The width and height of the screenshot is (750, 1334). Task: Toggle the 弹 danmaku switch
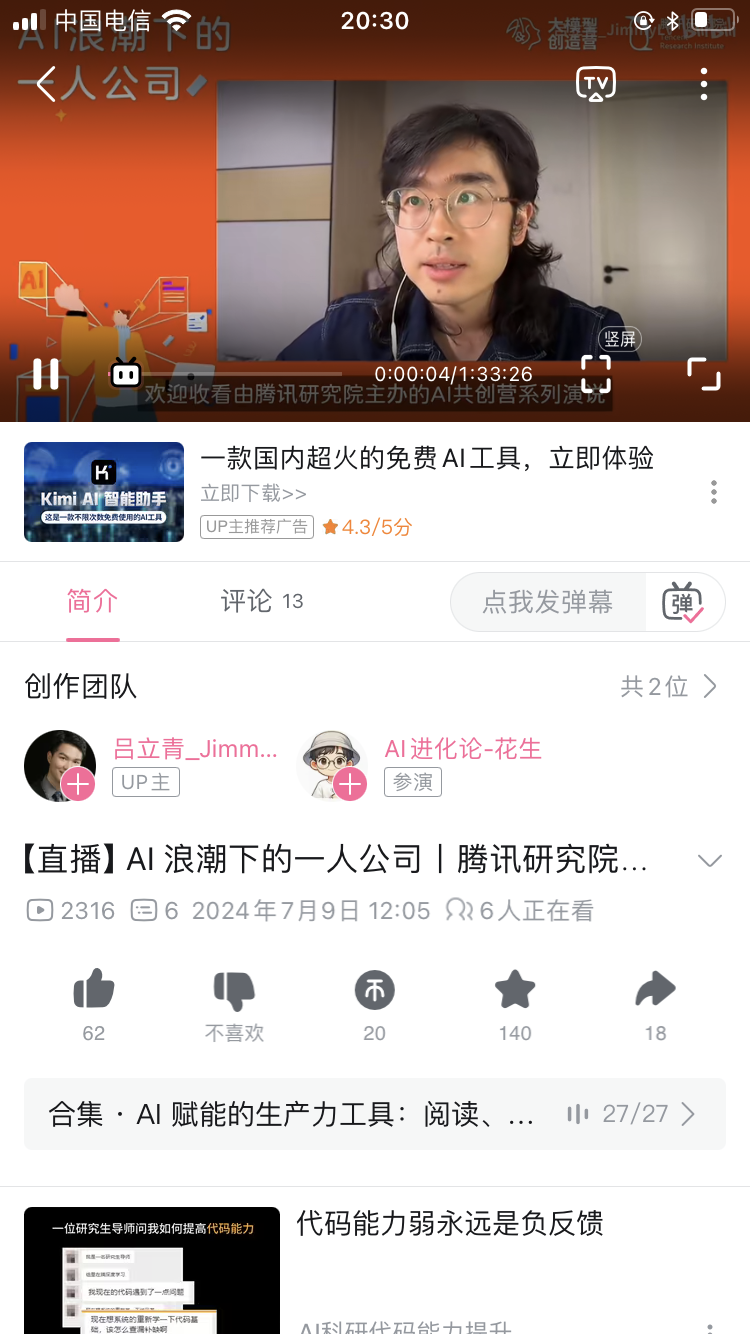(684, 602)
